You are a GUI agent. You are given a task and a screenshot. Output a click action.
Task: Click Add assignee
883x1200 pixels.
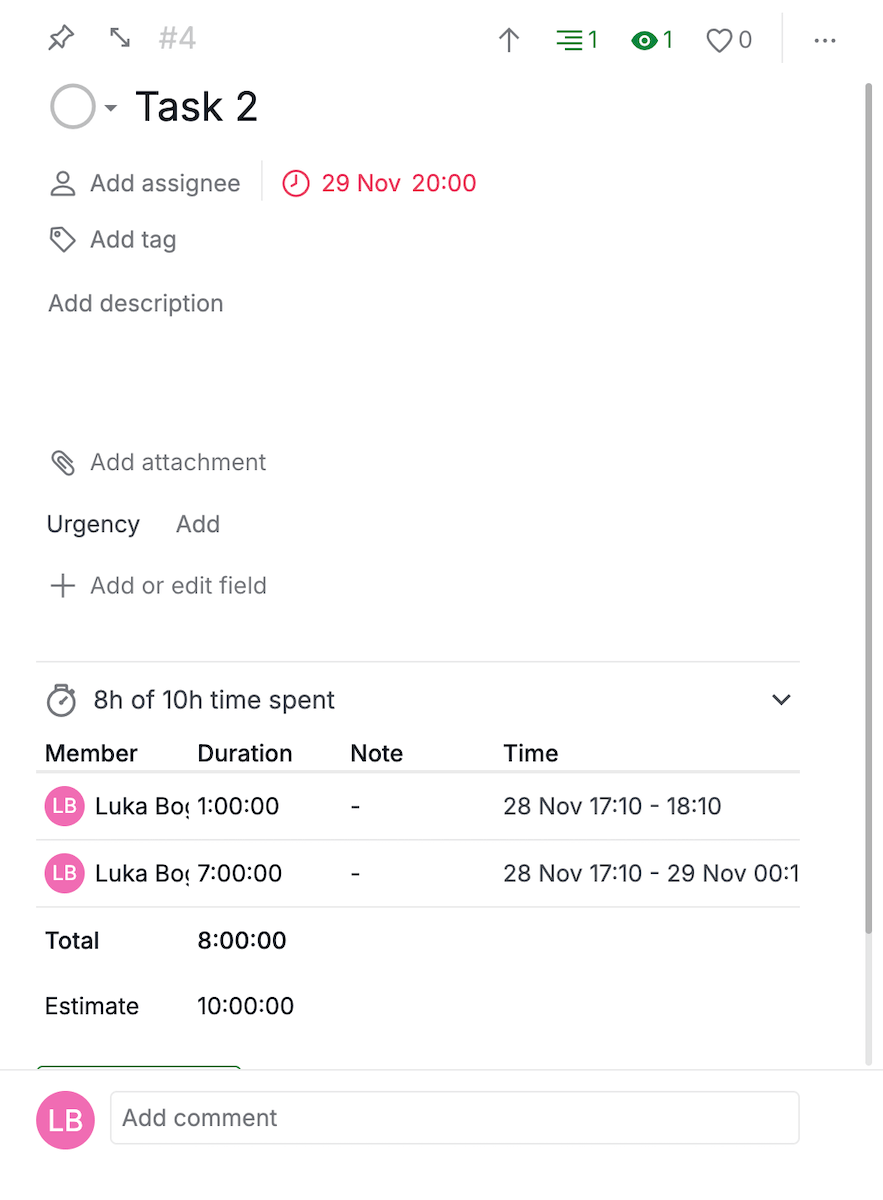click(164, 183)
